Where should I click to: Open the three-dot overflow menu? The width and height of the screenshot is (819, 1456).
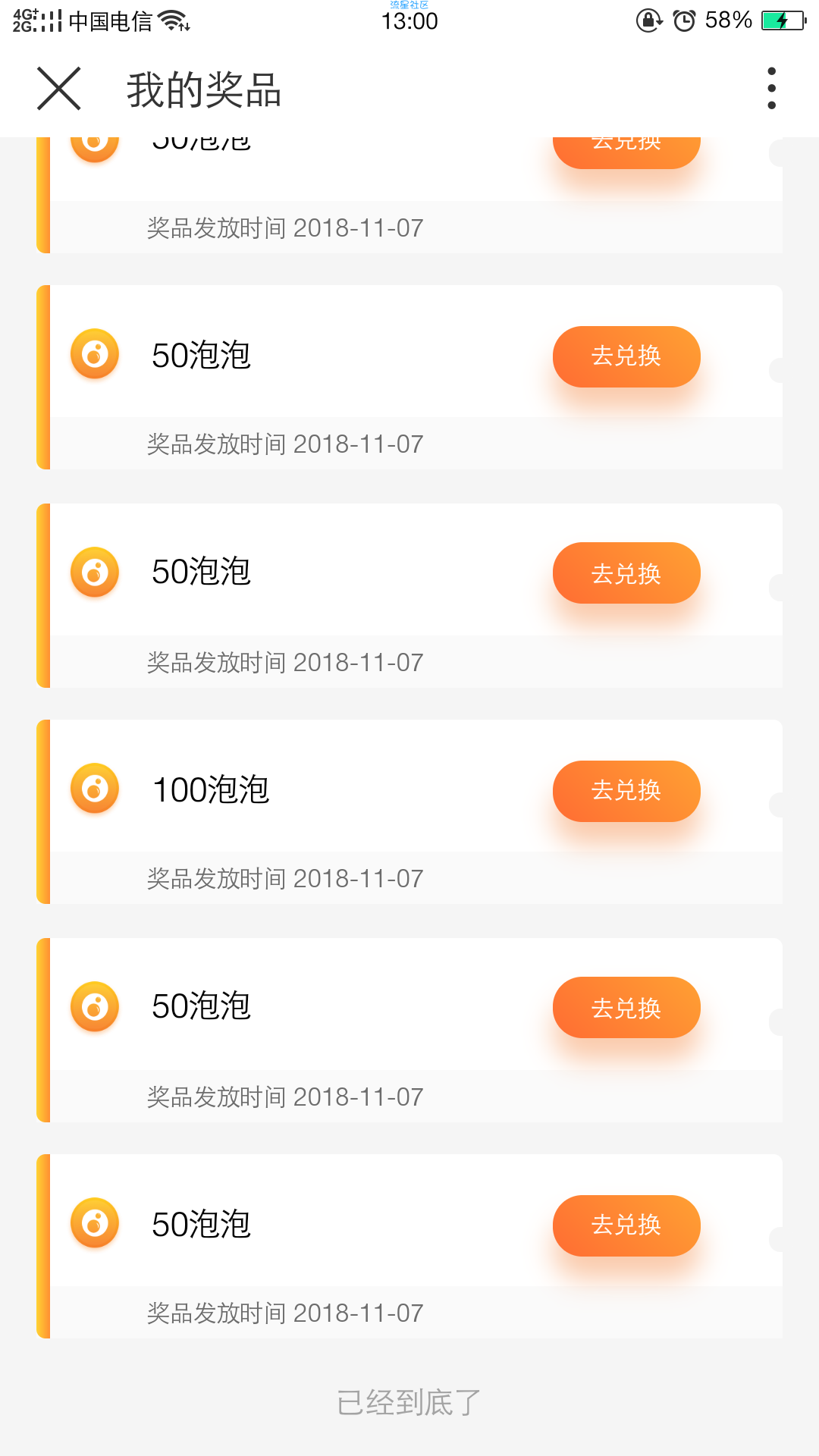771,88
